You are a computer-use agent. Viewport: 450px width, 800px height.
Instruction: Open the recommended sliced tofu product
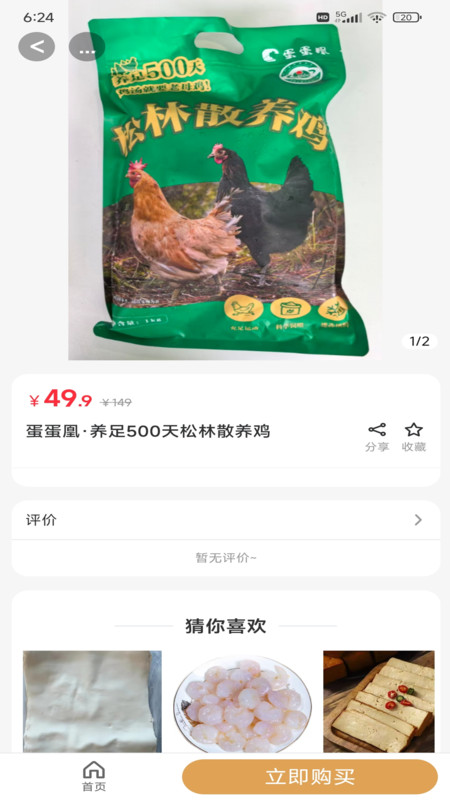coord(379,701)
